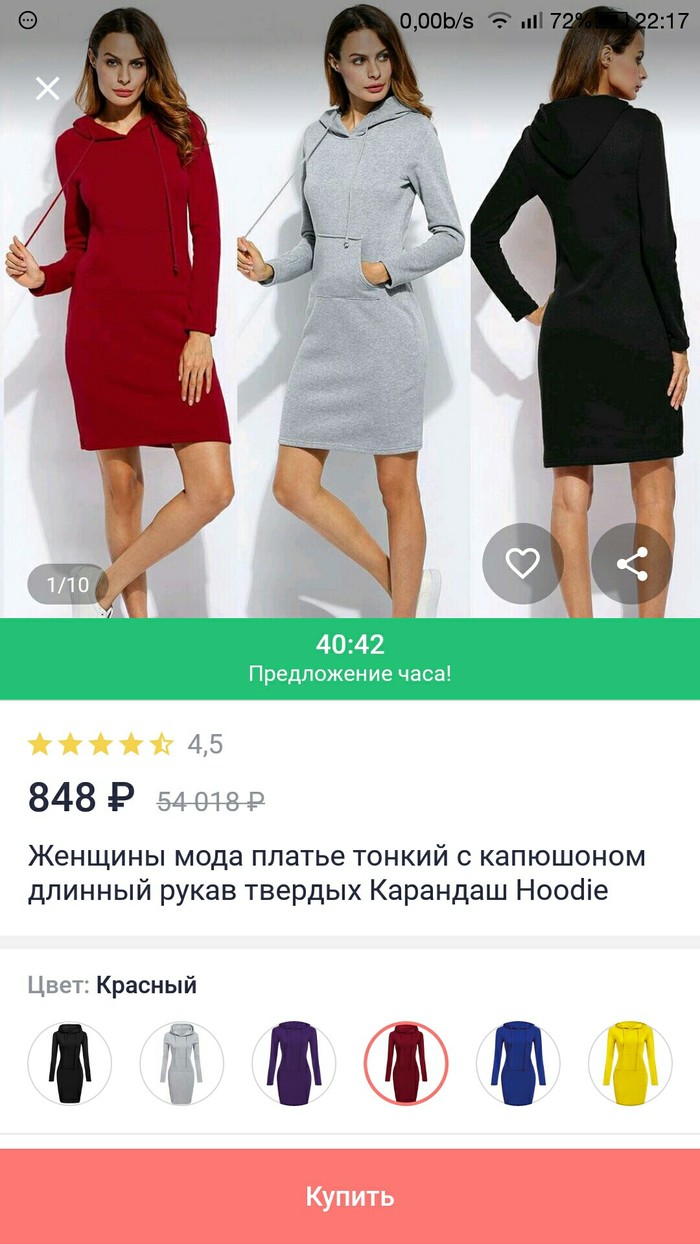Add the dress to favorites with the heart
Screen dimensions: 700x1244
(522, 565)
